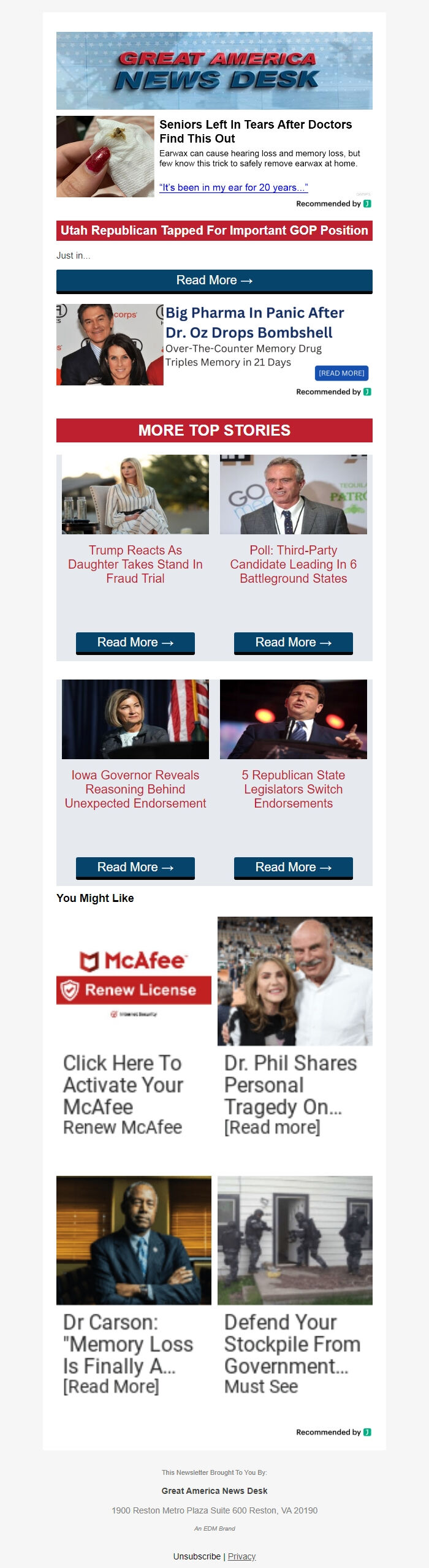The width and height of the screenshot is (429, 1568).
Task: Select the Iowa Governor Reveals headline
Action: pyautogui.click(x=135, y=789)
